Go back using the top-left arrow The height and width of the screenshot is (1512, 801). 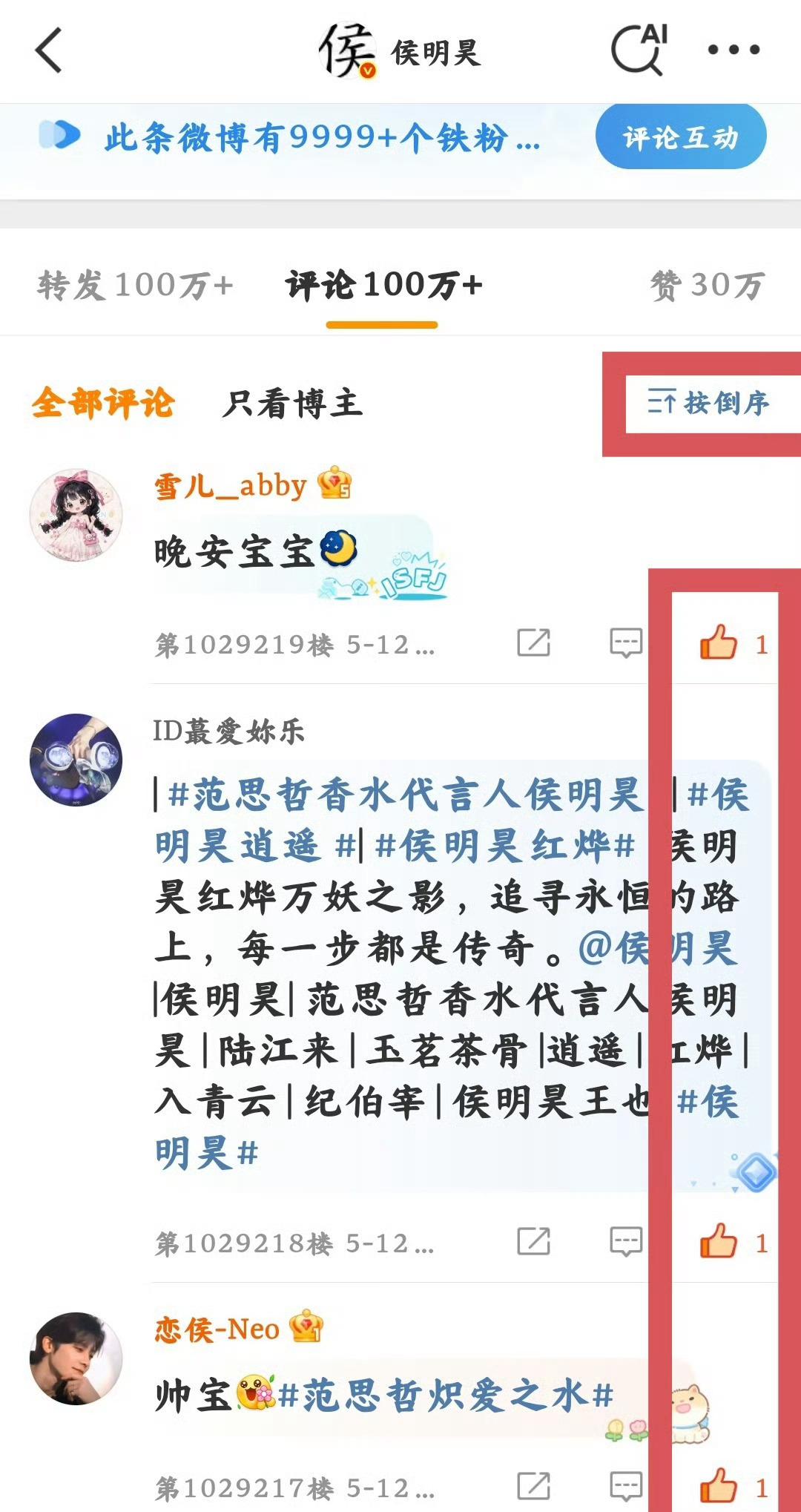click(x=49, y=50)
